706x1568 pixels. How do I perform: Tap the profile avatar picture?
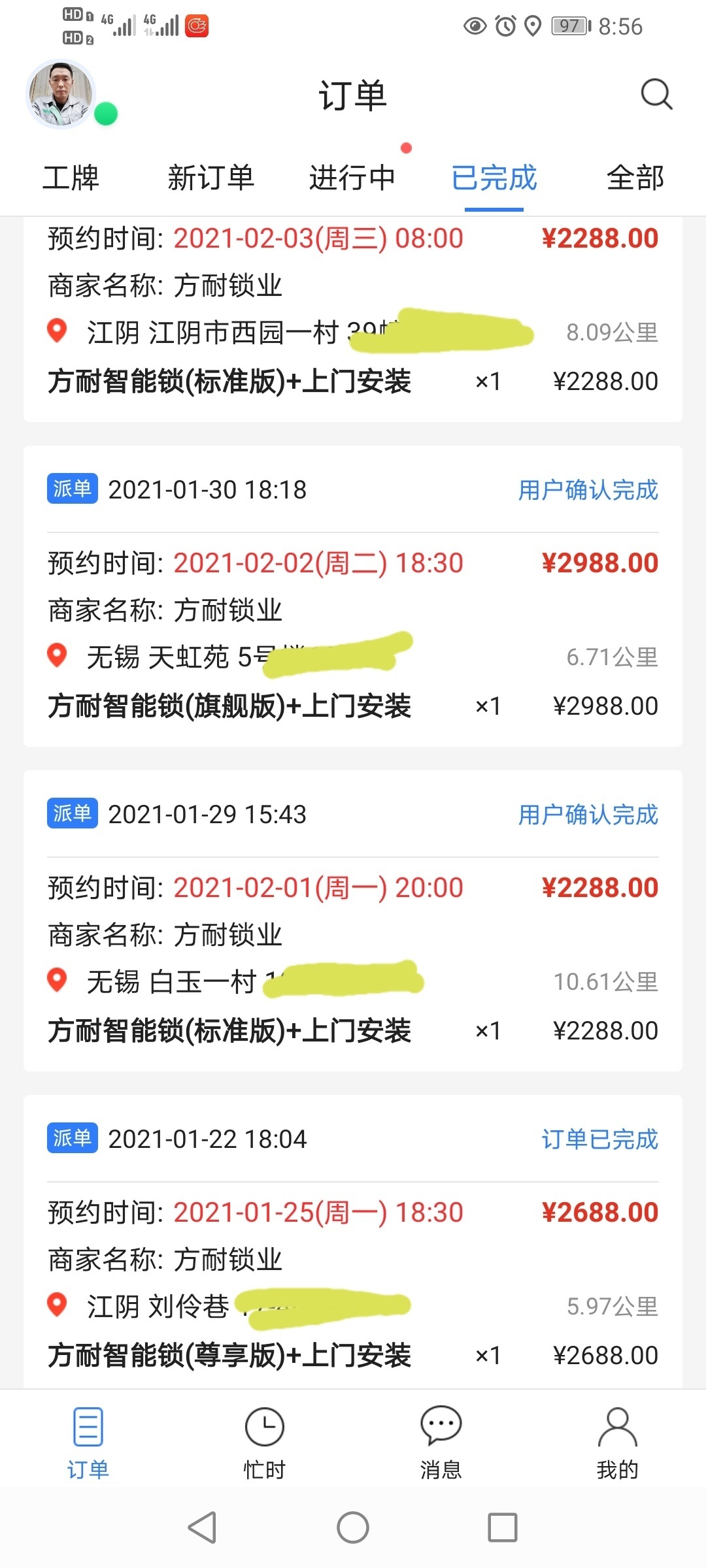coord(61,94)
